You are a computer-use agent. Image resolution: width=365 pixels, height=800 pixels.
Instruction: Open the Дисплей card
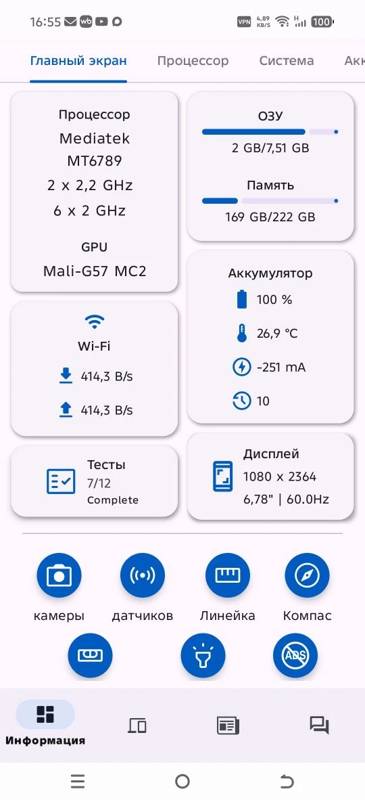271,477
